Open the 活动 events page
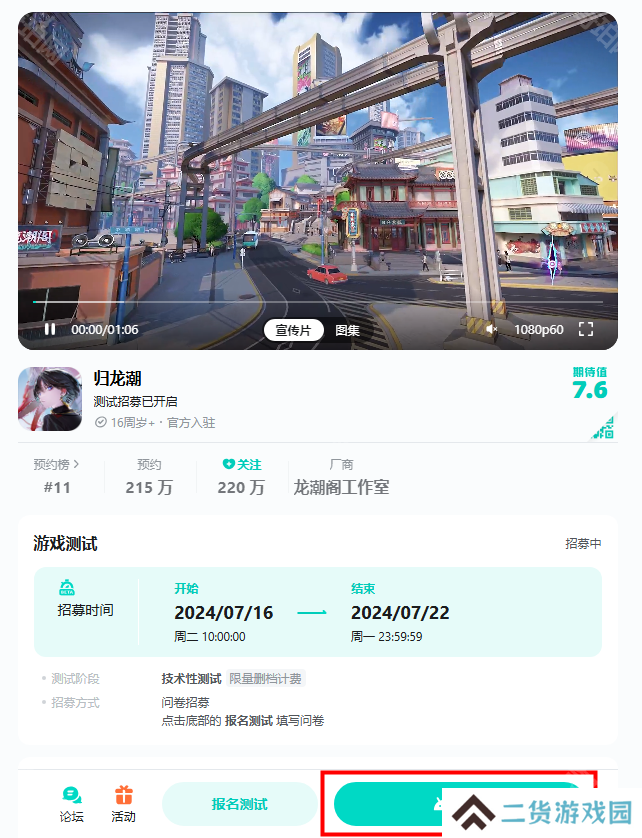 123,803
